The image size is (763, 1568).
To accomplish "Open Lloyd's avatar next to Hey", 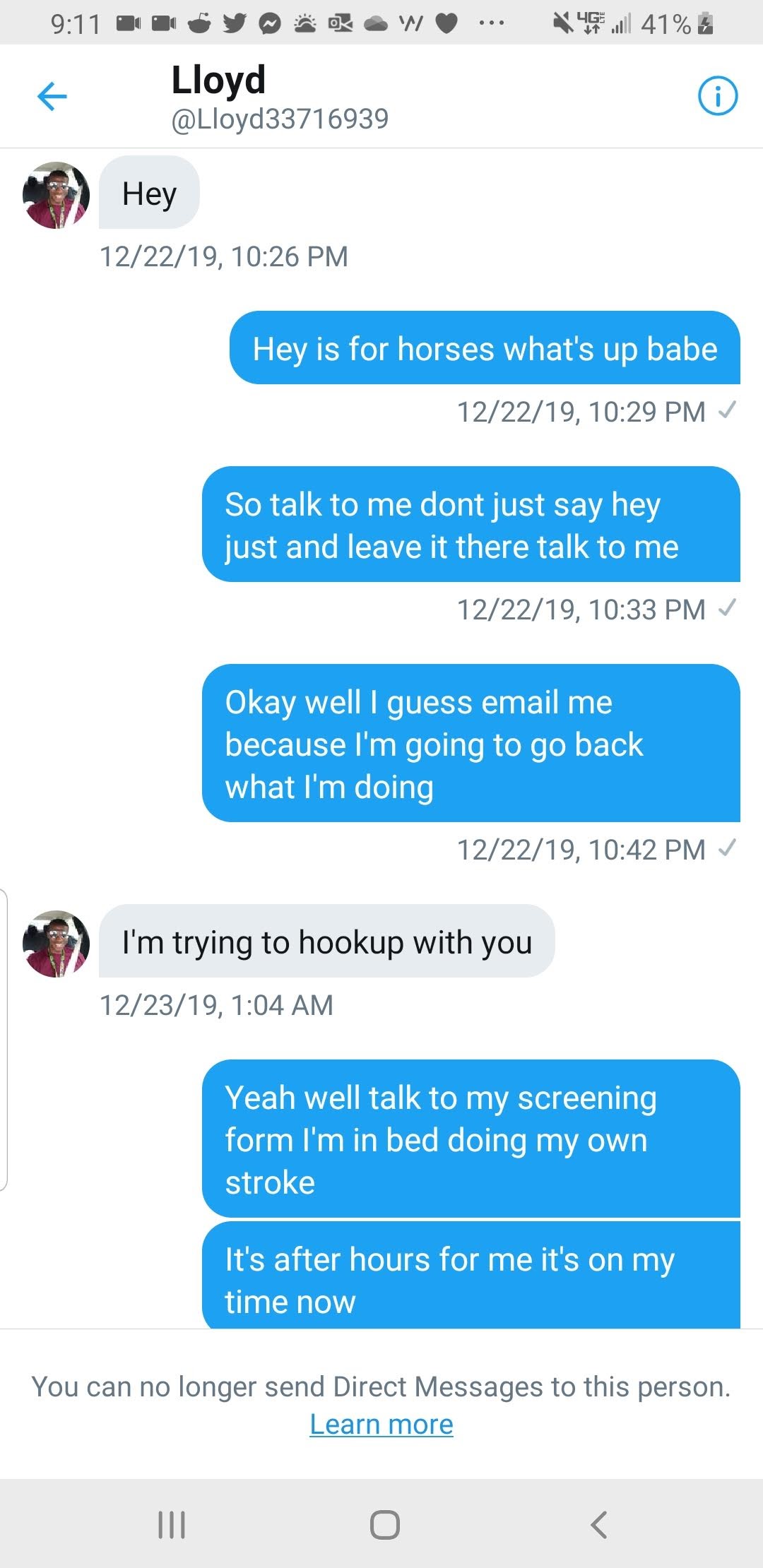I will (57, 196).
